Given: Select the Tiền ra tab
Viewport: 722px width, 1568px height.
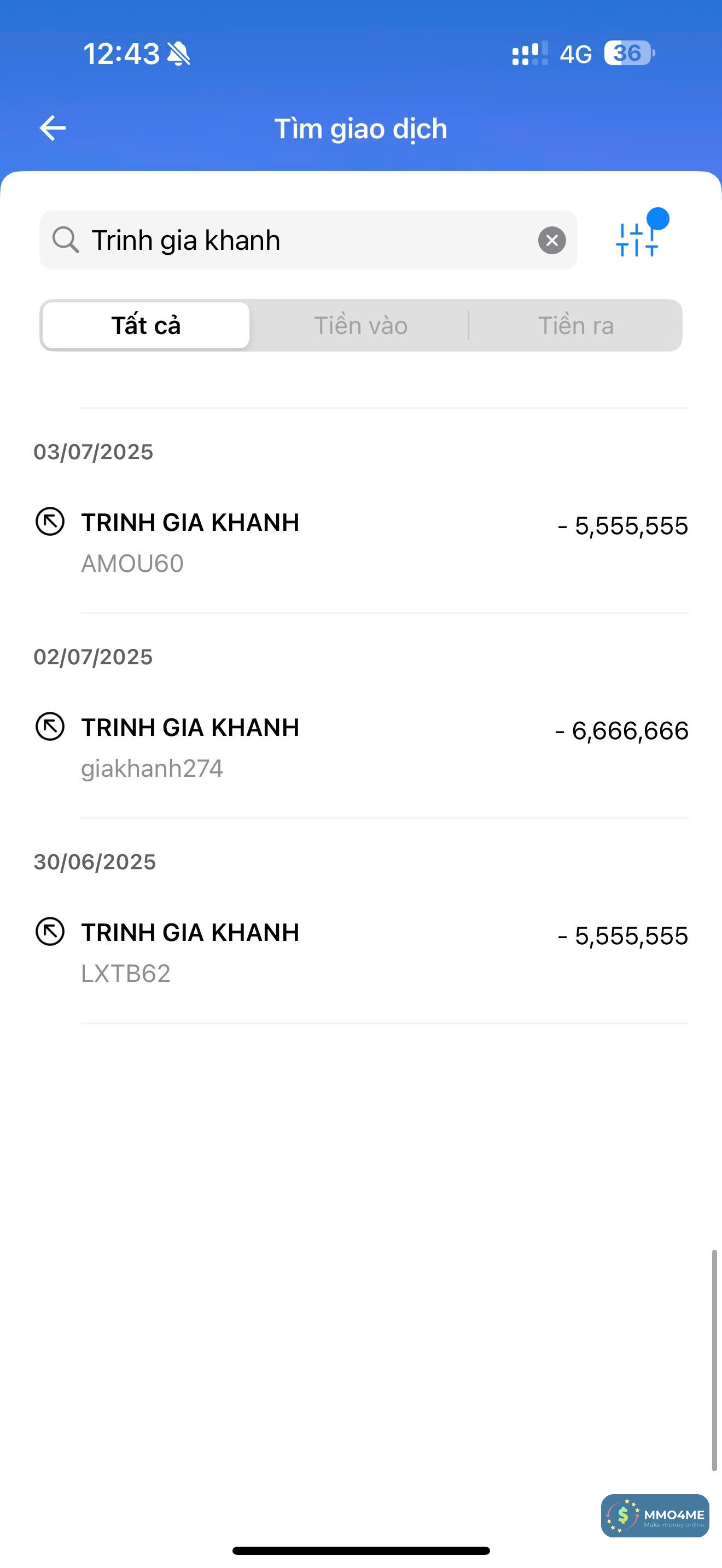Looking at the screenshot, I should [x=575, y=326].
